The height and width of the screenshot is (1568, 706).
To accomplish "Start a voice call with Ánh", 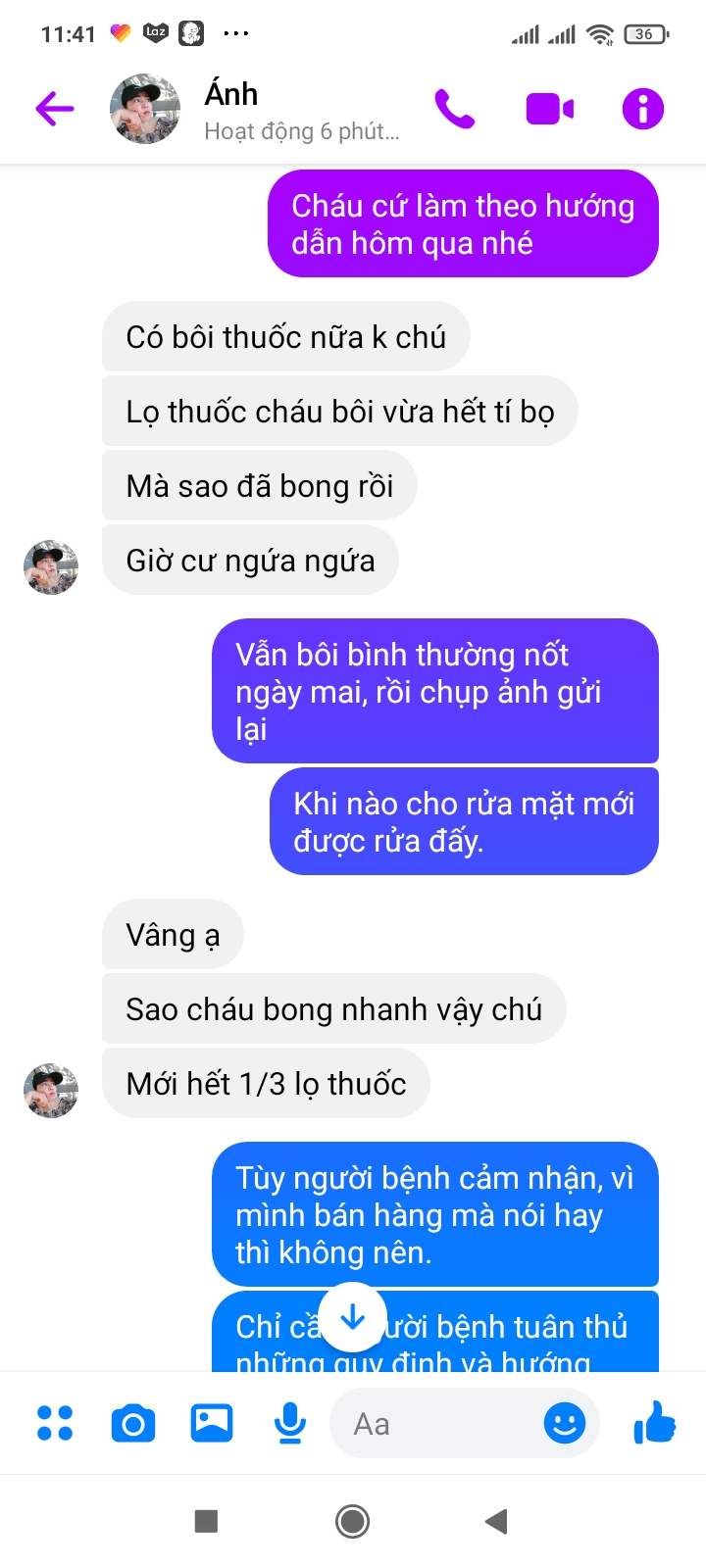I will (455, 109).
